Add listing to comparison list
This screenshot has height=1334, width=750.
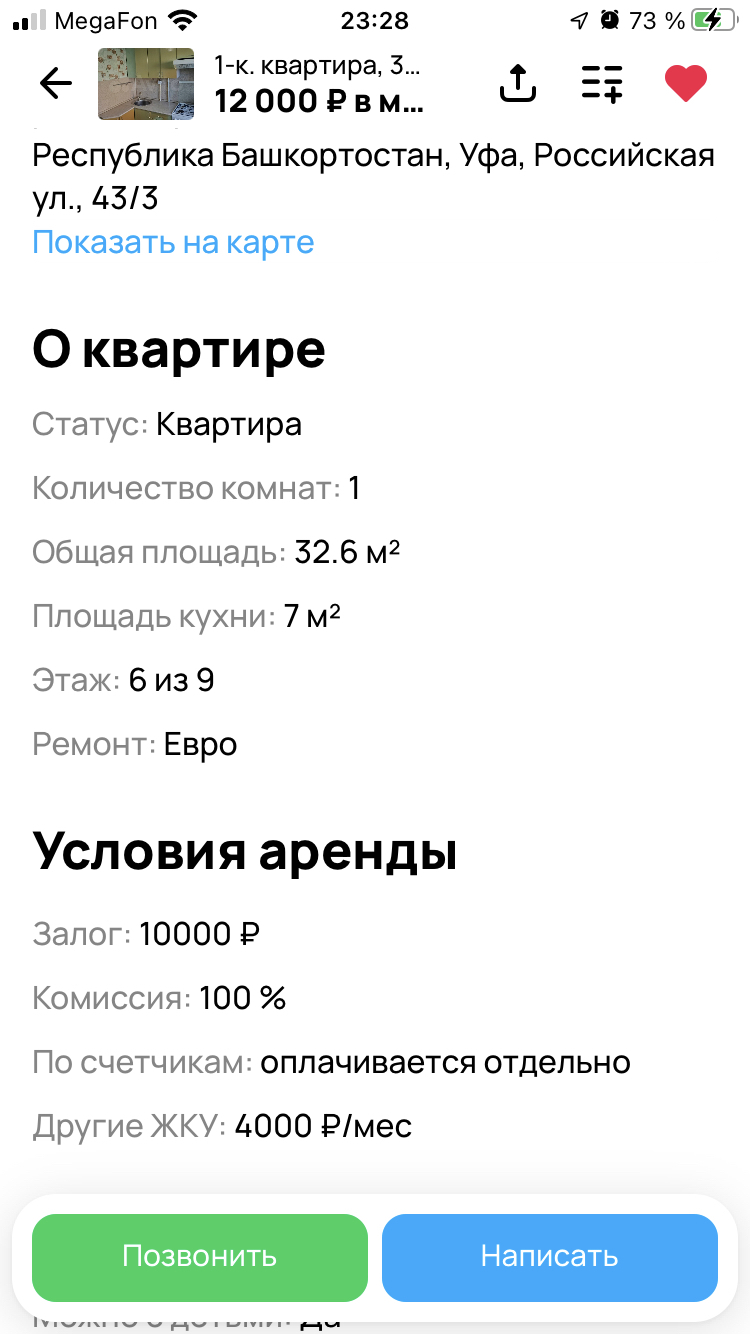602,84
